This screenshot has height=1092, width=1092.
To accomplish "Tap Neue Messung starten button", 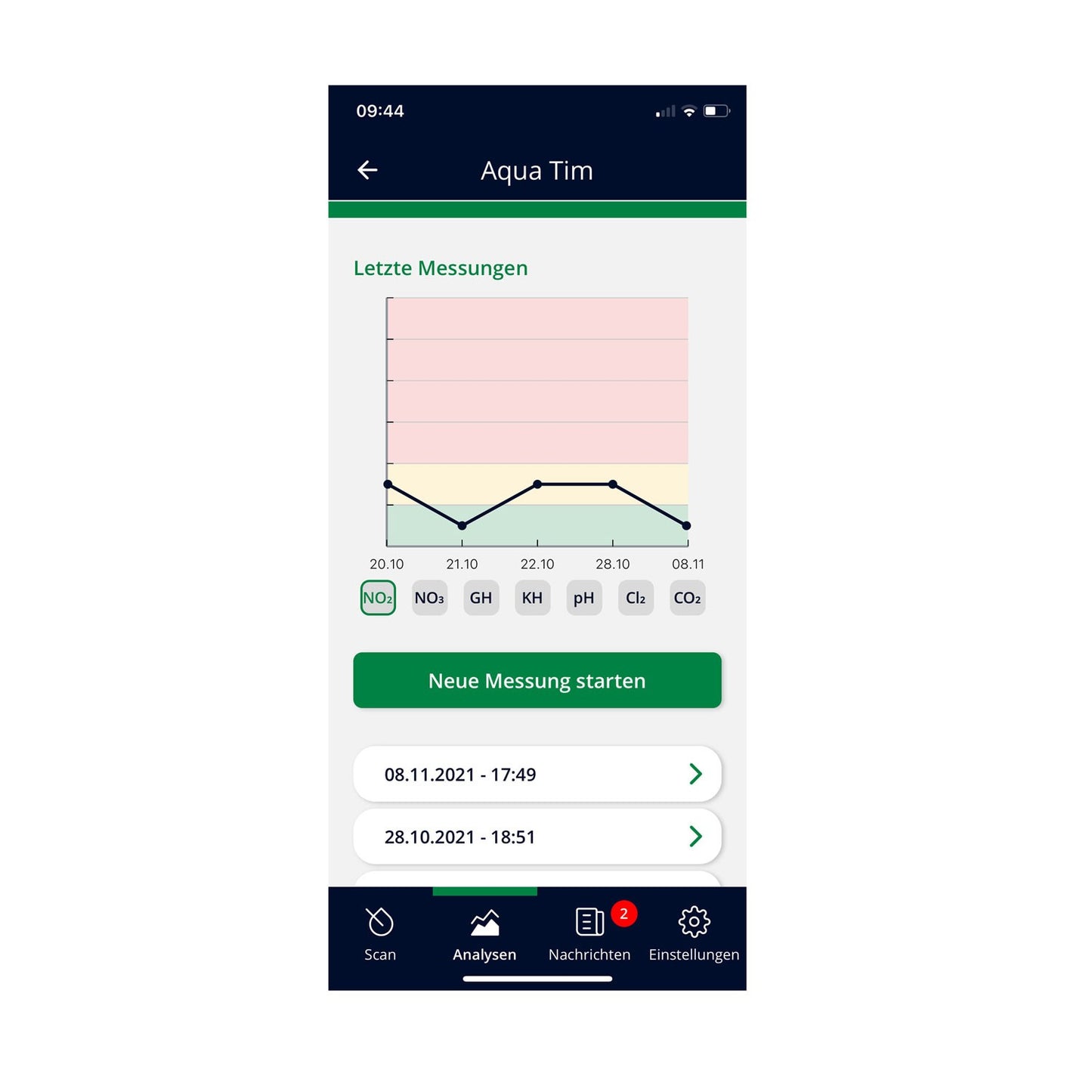I will coord(537,680).
